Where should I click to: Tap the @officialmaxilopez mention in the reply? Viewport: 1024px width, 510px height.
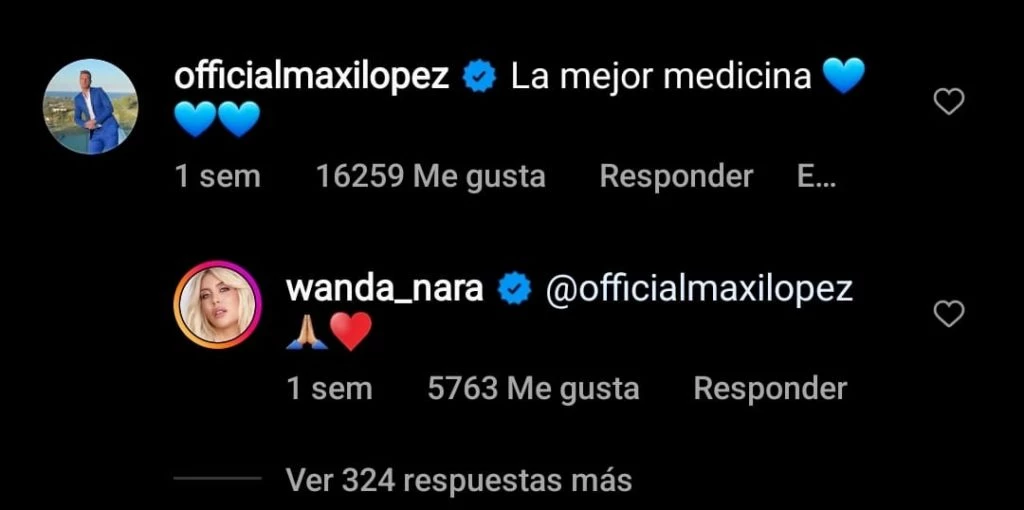(699, 289)
